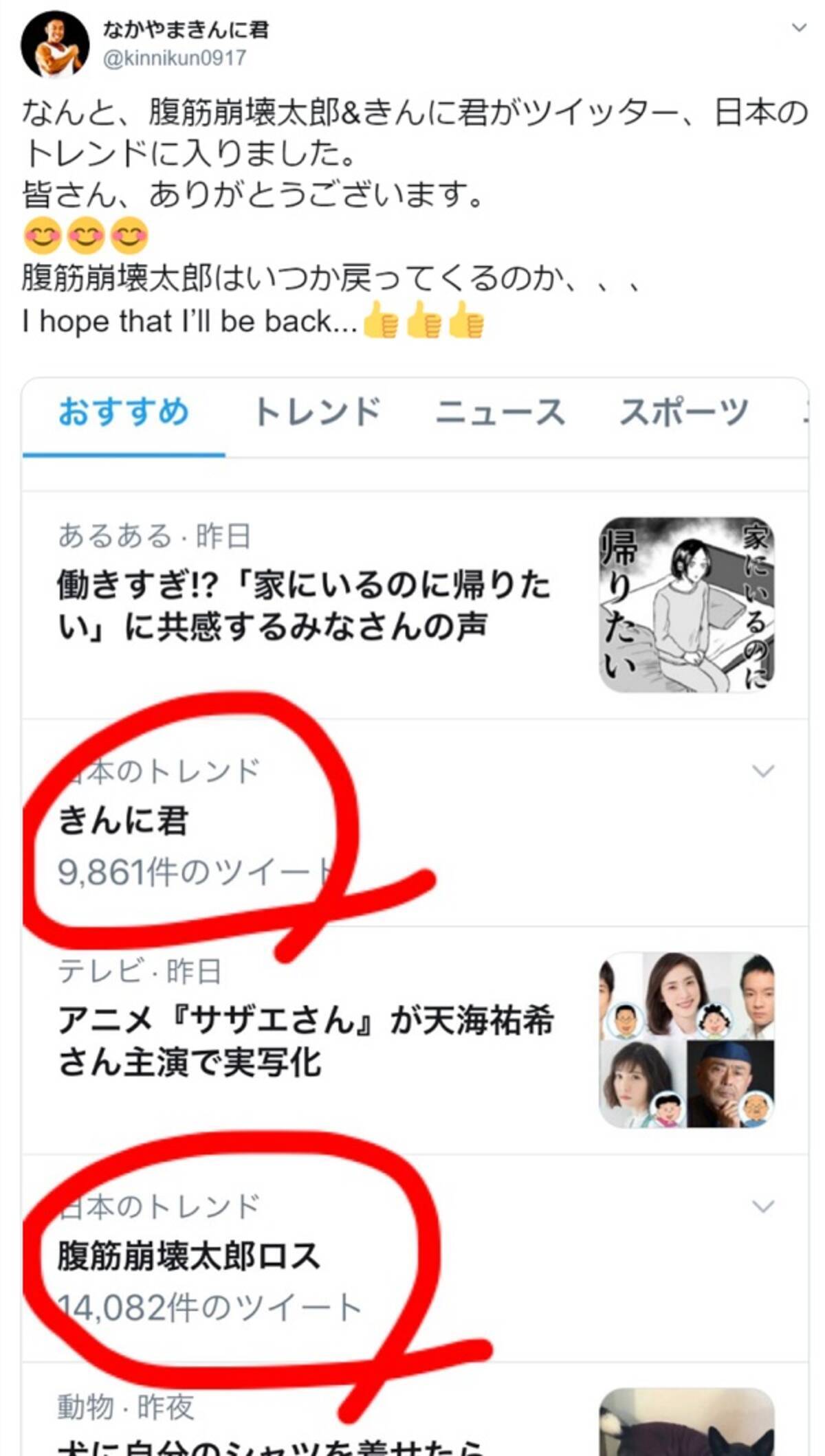Open the tweet options chevron menu
Image resolution: width=825 pixels, height=1456 pixels.
click(798, 28)
